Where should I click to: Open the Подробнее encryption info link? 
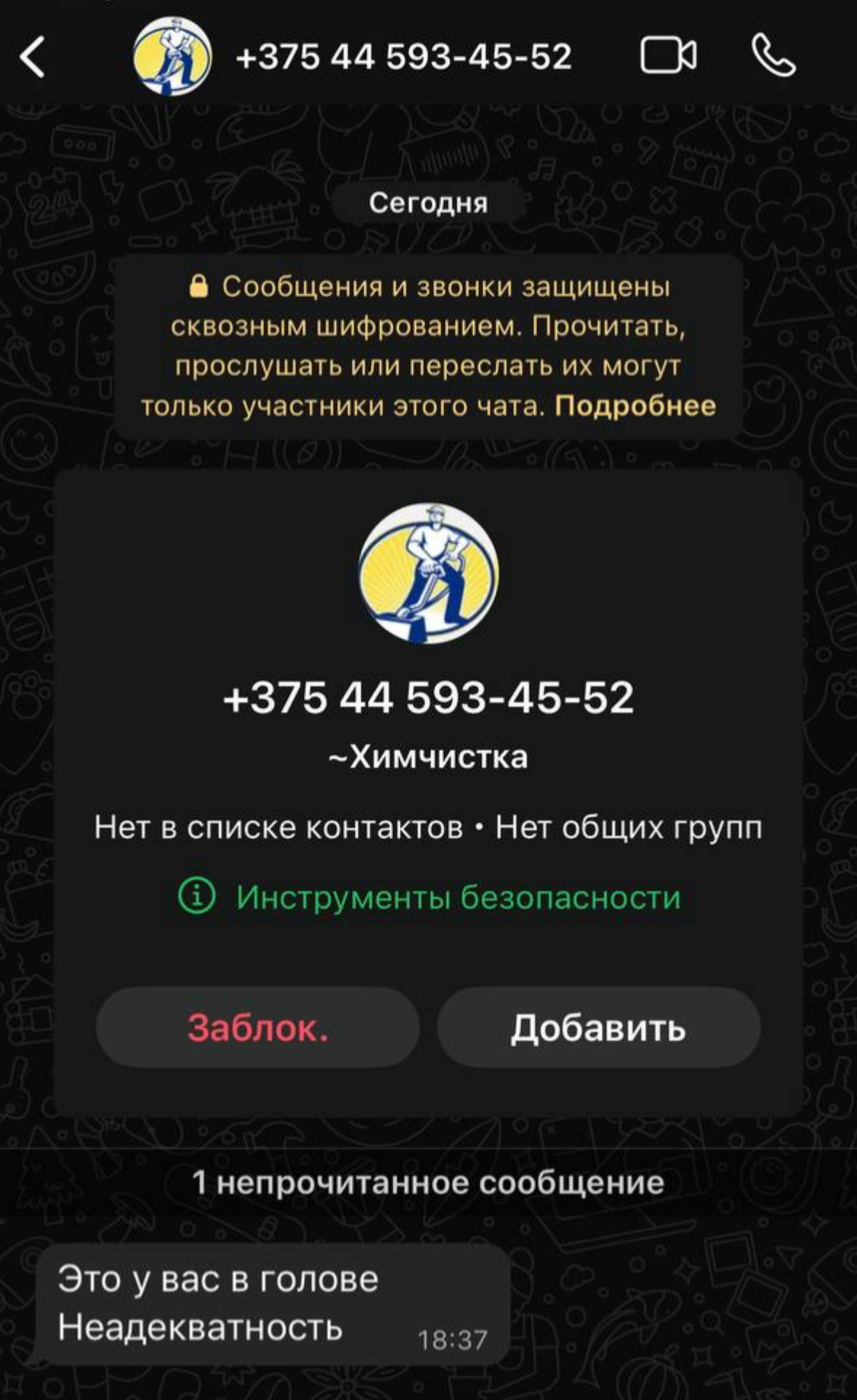point(635,406)
